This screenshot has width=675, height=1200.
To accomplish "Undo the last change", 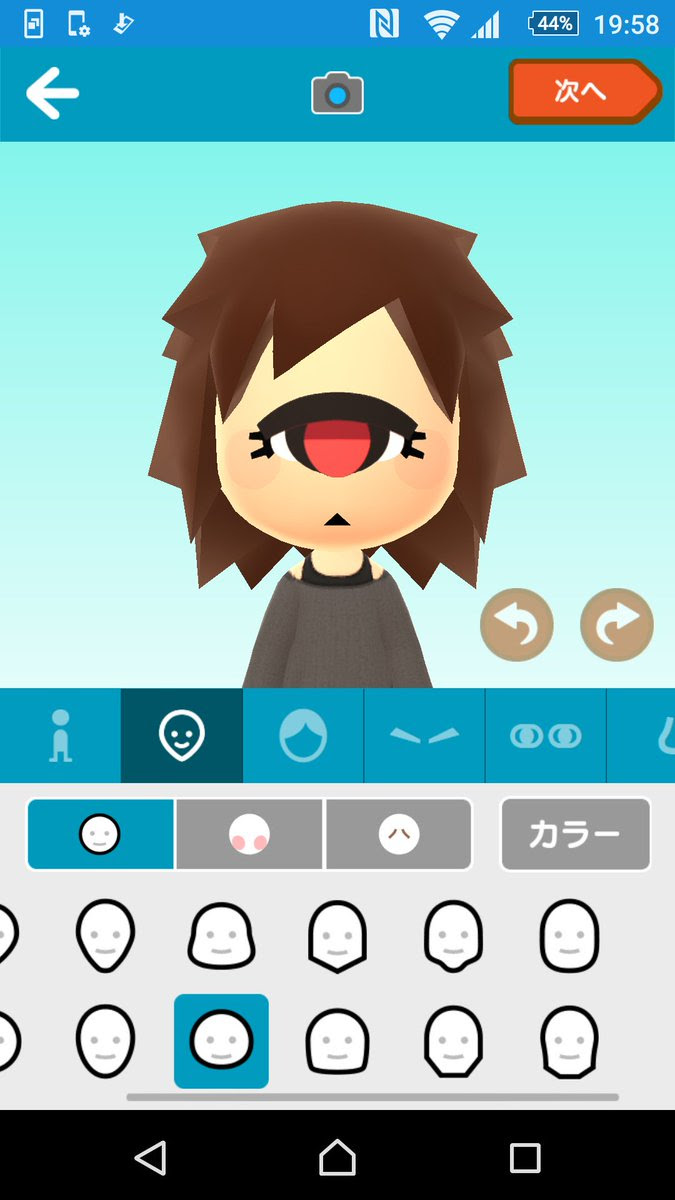I will (x=516, y=625).
